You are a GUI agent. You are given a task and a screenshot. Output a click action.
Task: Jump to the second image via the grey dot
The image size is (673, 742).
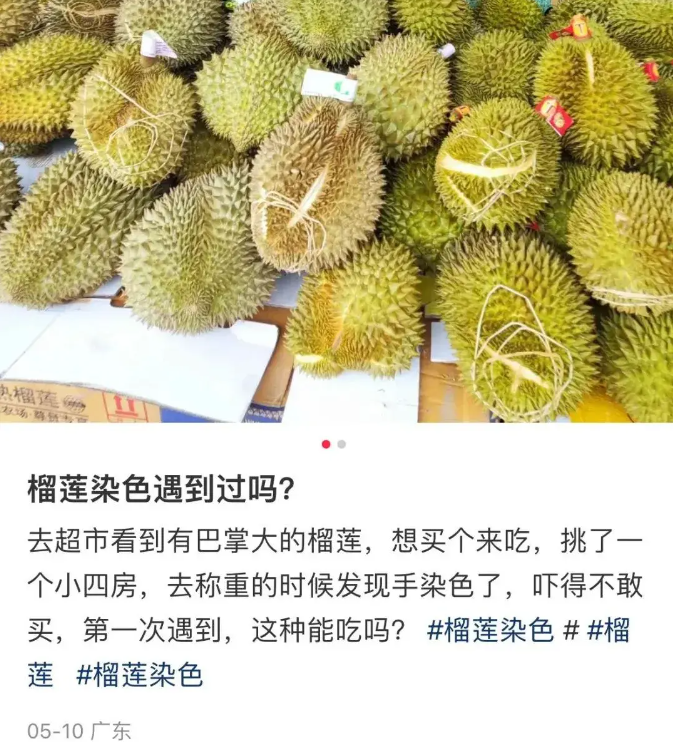342,444
